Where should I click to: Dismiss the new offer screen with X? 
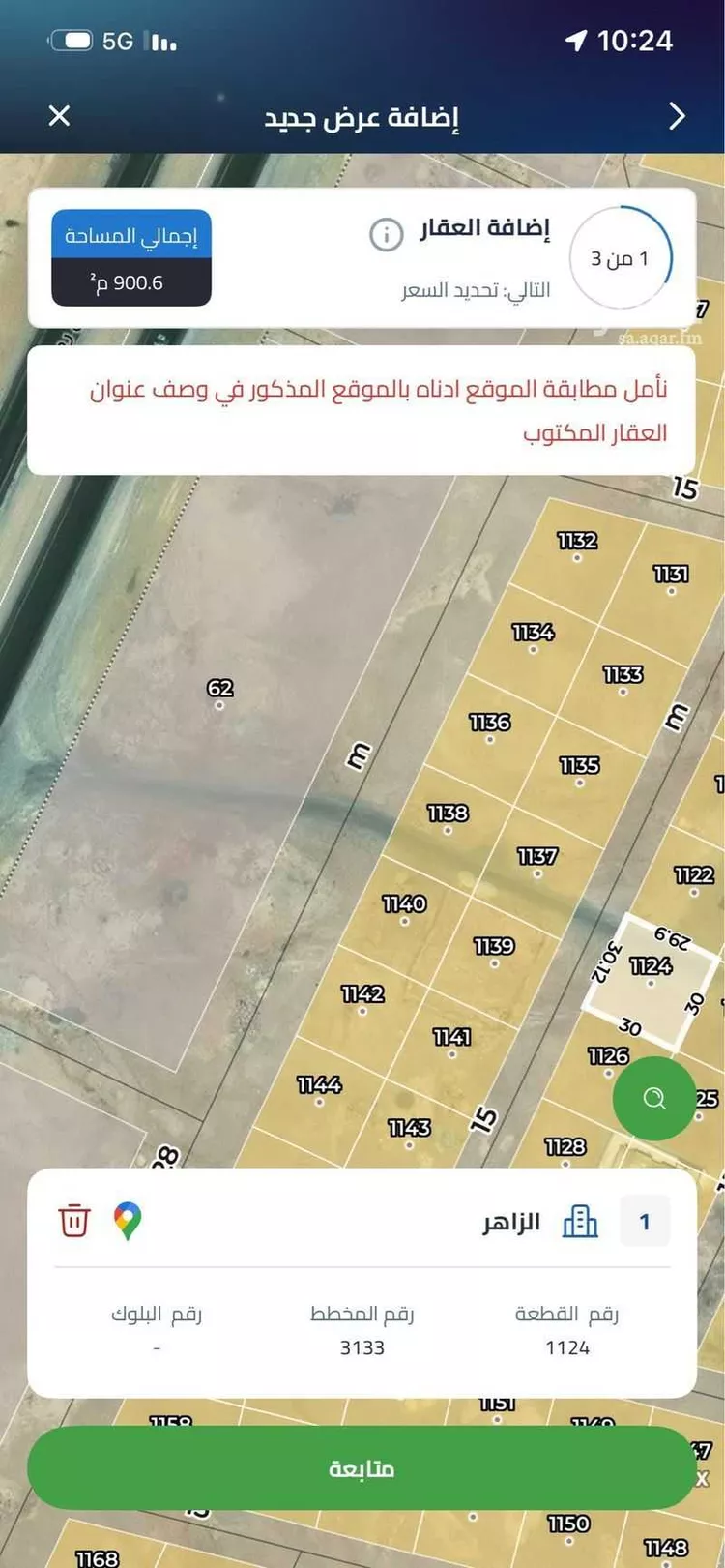pos(59,115)
